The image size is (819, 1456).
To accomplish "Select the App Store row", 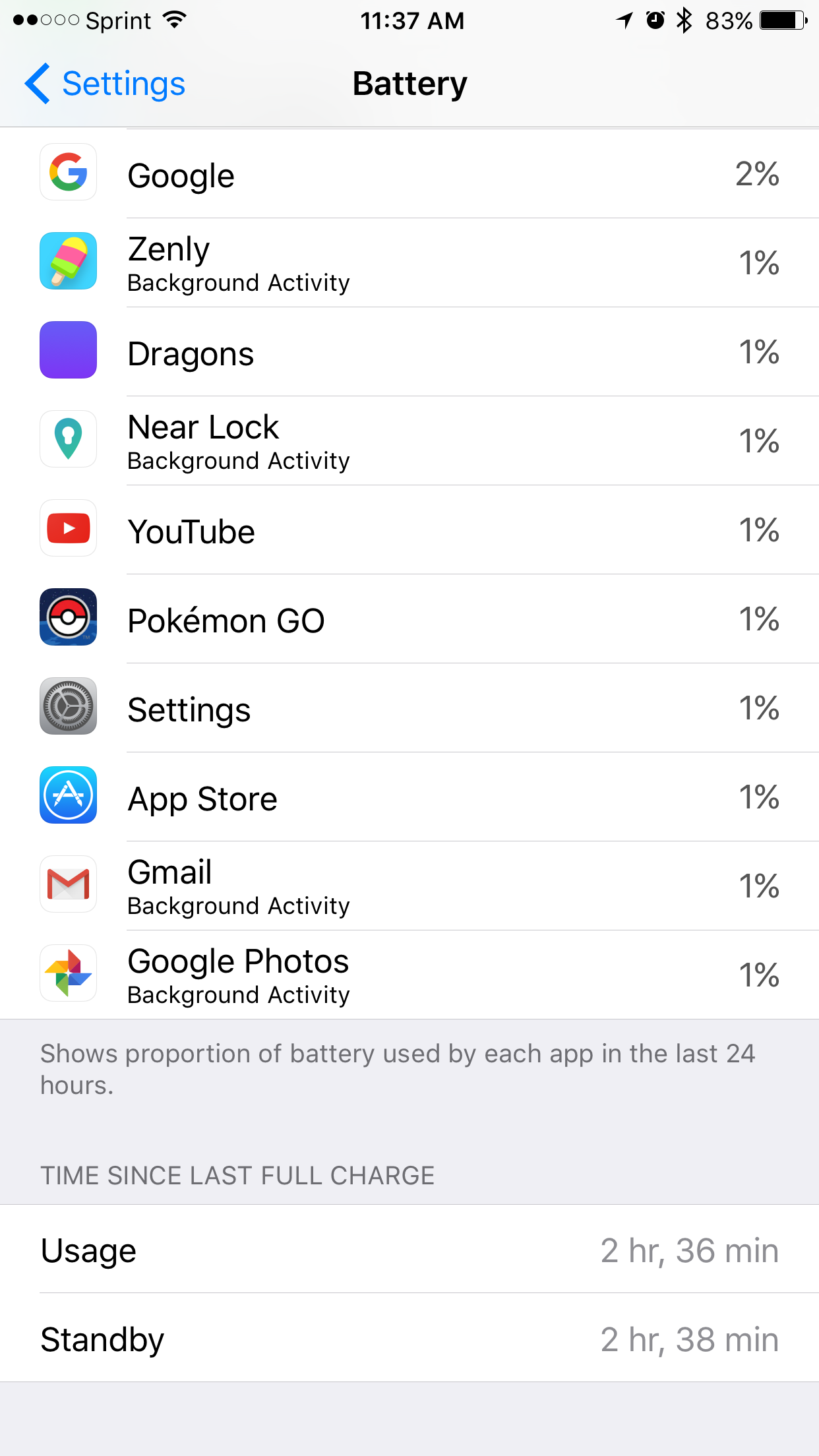I will pyautogui.click(x=409, y=797).
